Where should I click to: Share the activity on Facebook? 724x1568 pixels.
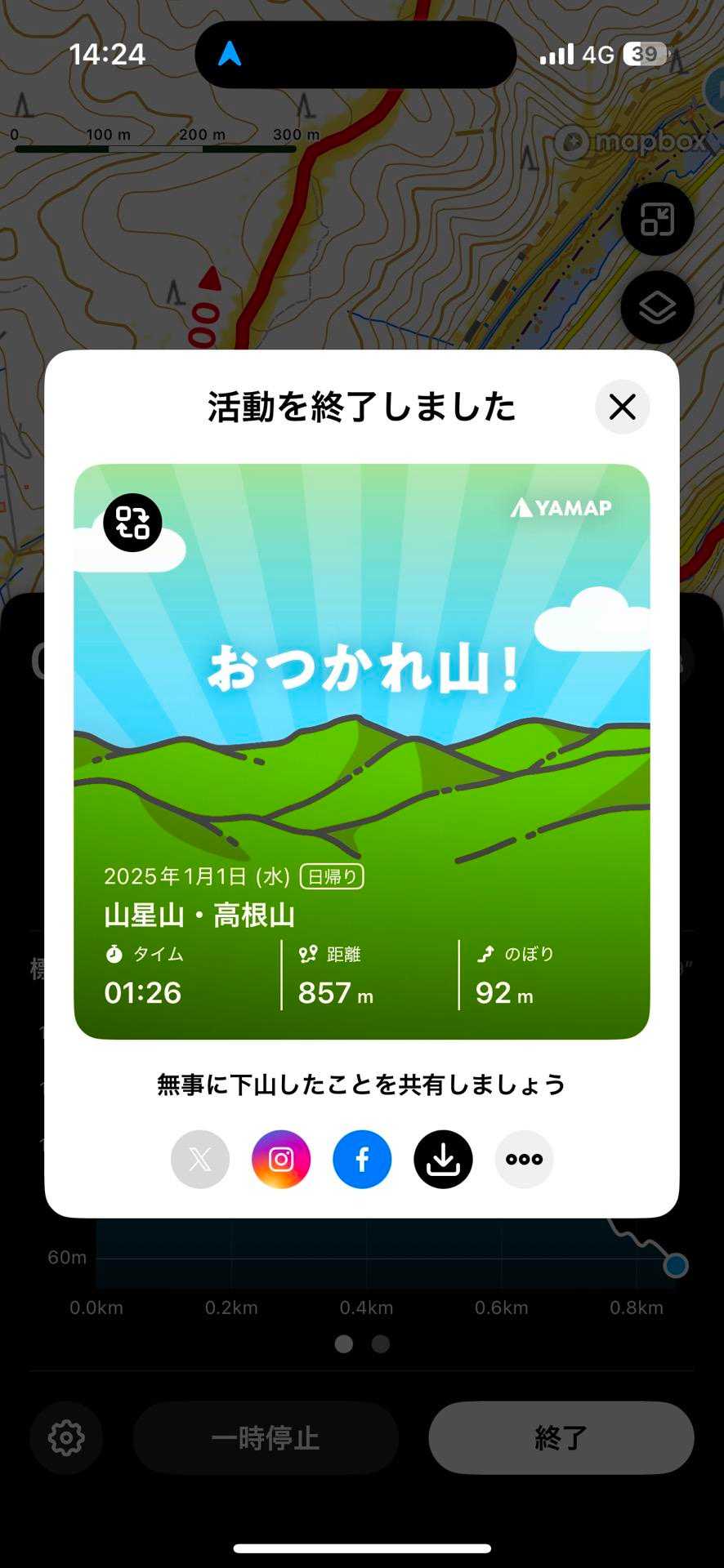362,1159
